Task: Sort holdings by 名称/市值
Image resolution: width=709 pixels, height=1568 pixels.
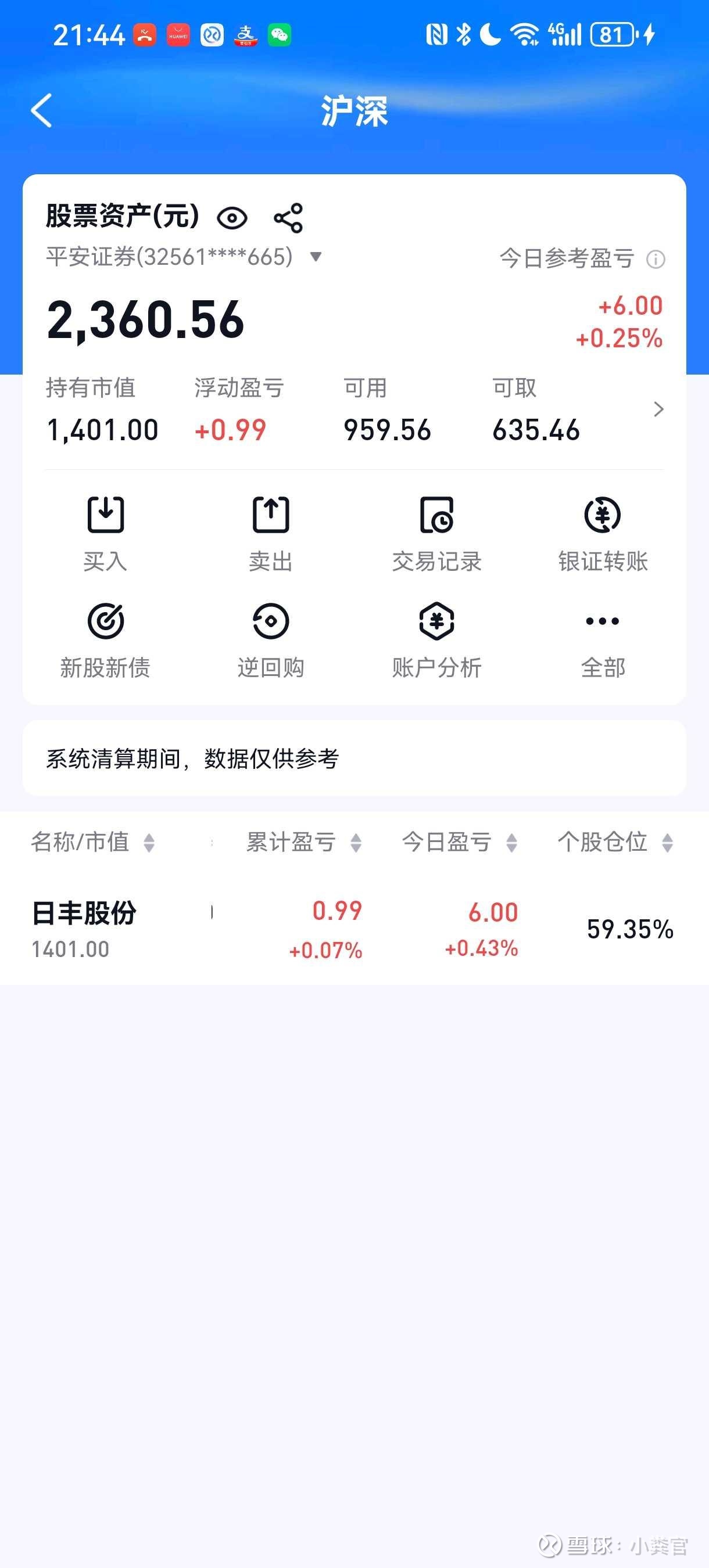Action: point(93,843)
